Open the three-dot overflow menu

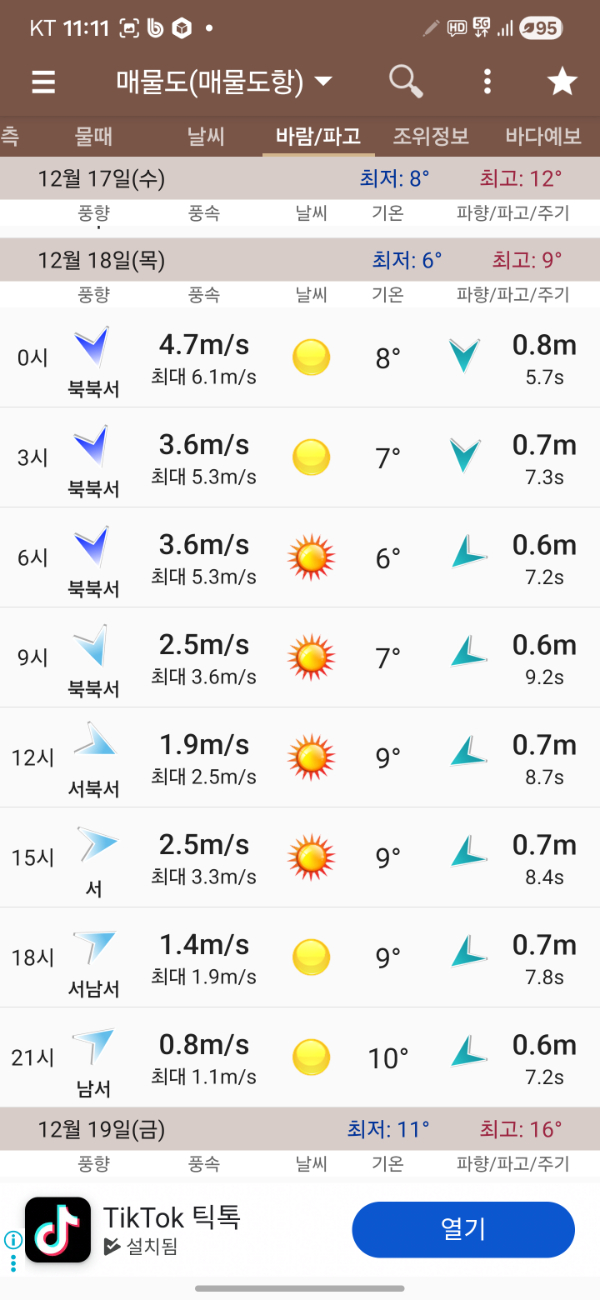[x=487, y=82]
